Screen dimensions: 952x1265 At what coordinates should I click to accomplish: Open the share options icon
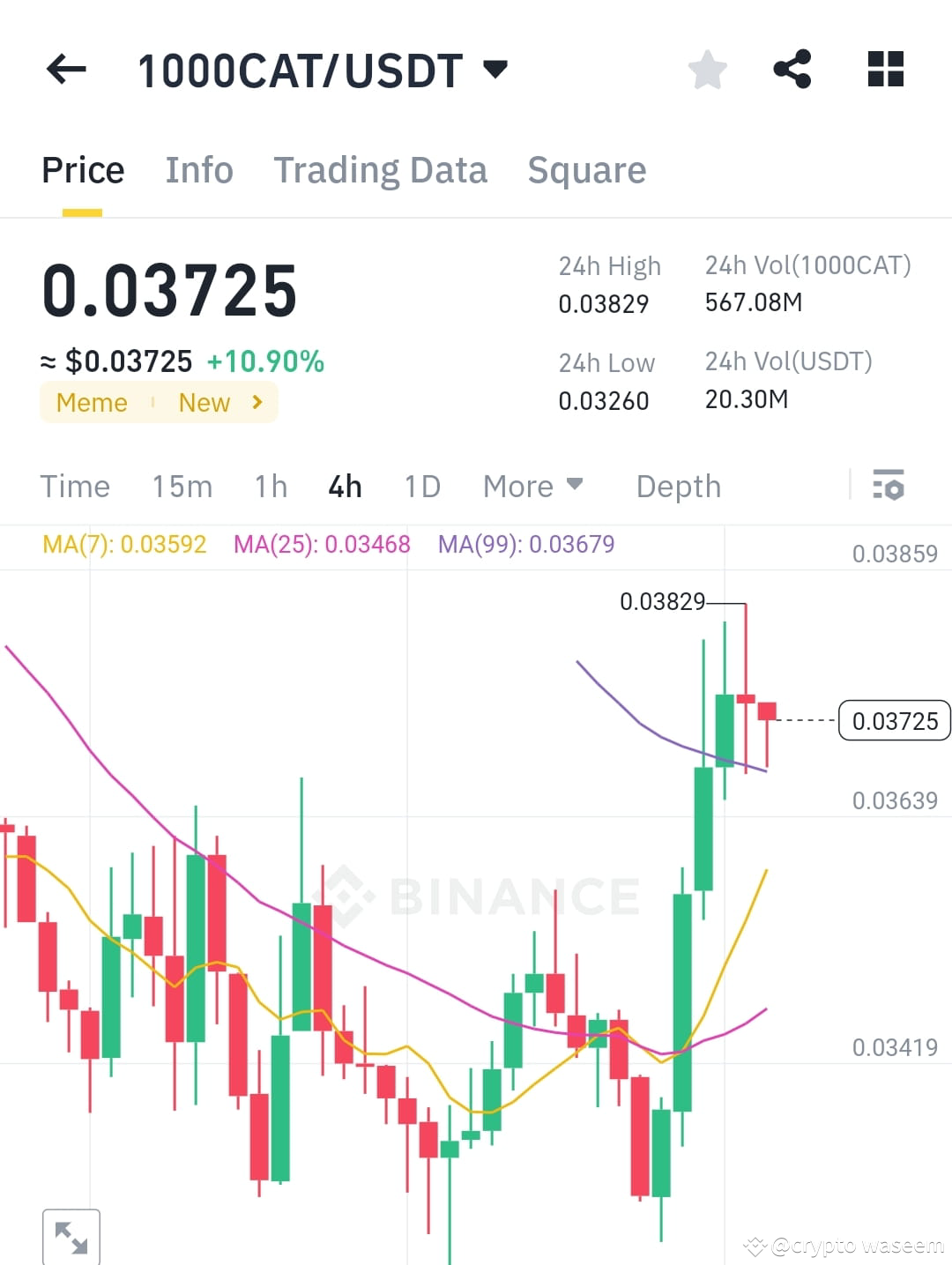[792, 69]
